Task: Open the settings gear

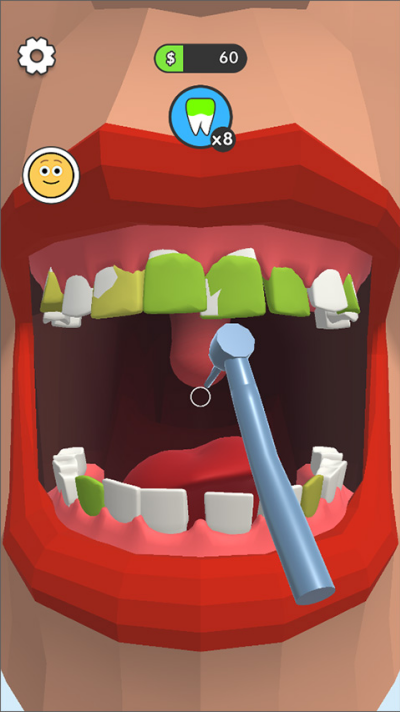Action: point(37,56)
